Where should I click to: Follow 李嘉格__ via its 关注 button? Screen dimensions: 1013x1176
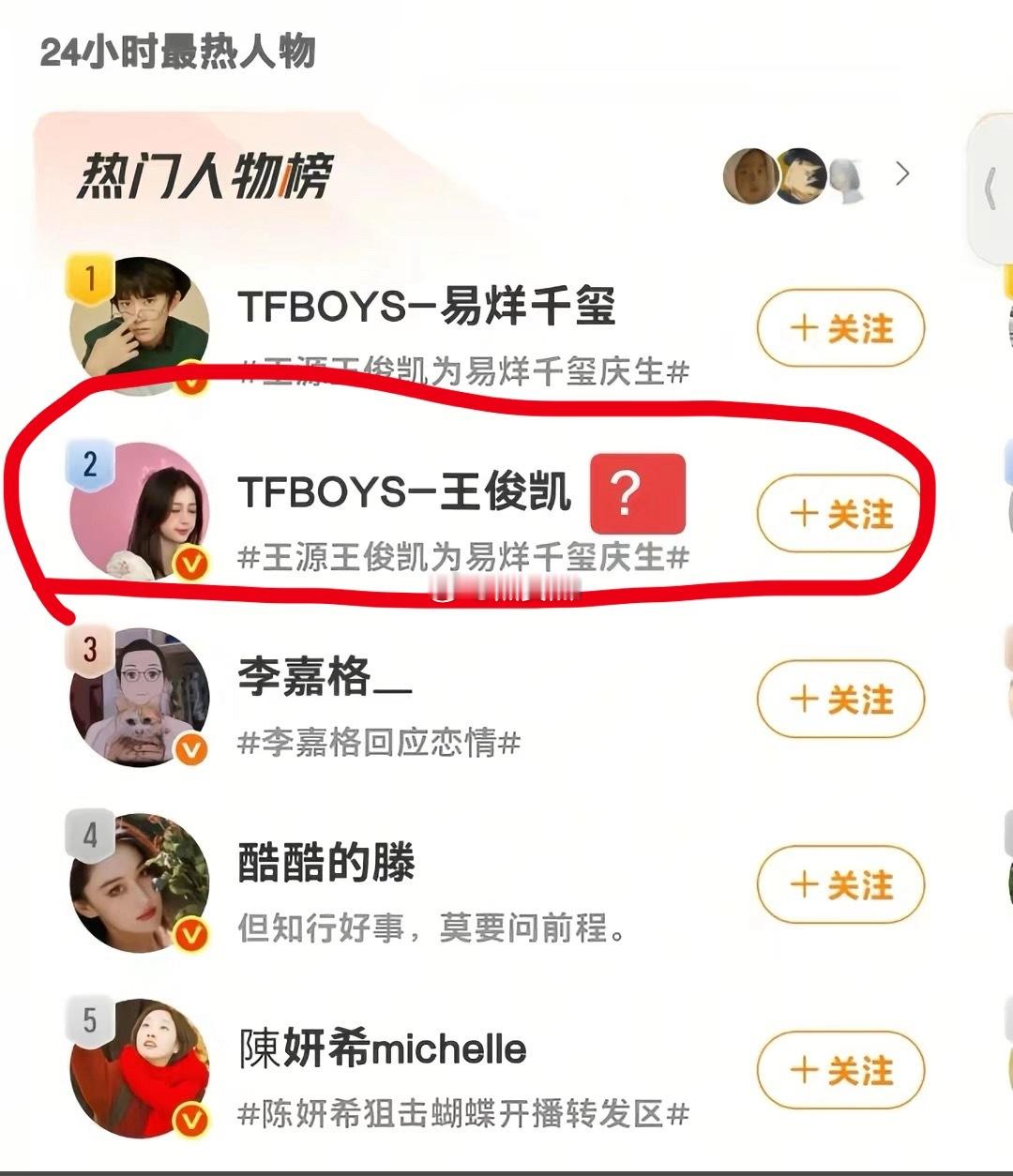tap(839, 700)
